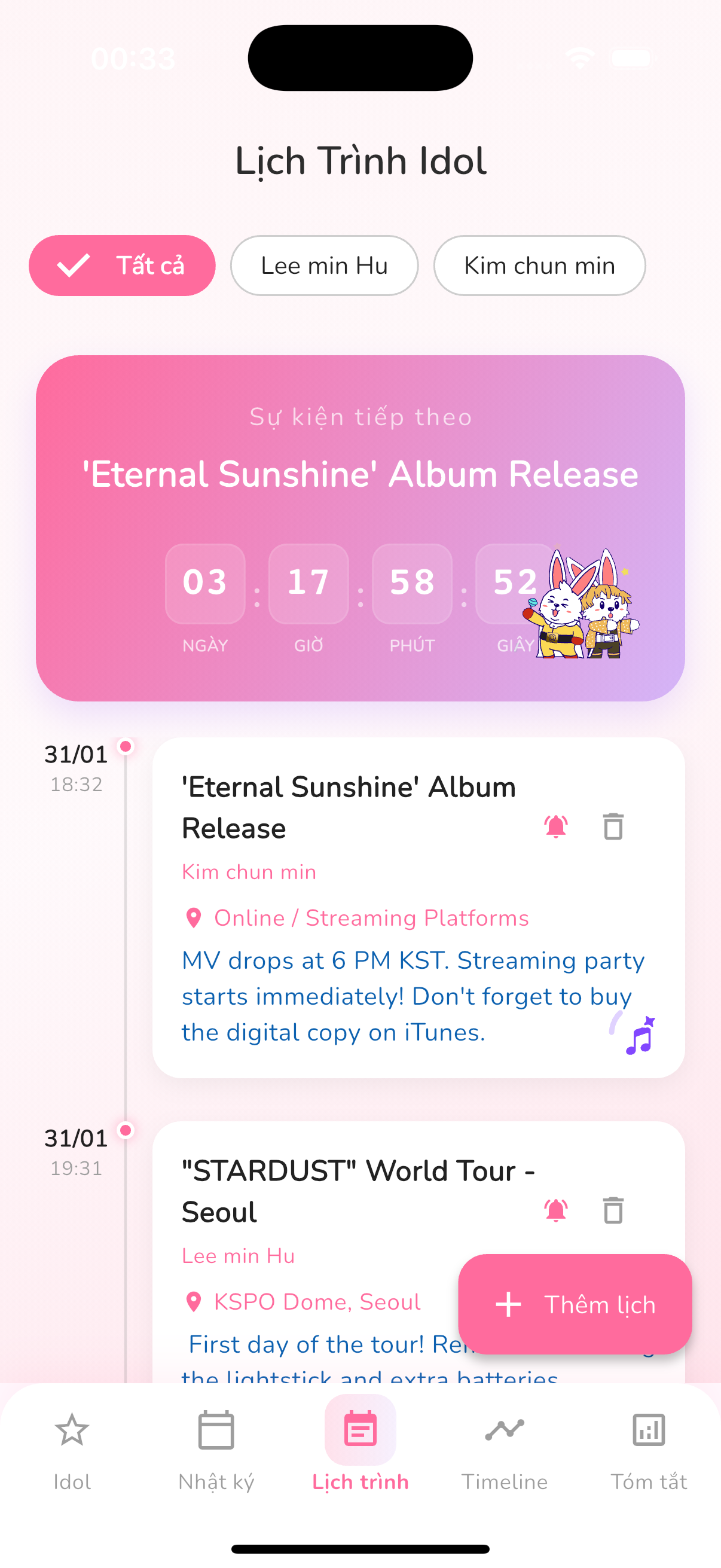Filter schedule by Lee min Hu
This screenshot has height=1568, width=721.
[x=323, y=266]
